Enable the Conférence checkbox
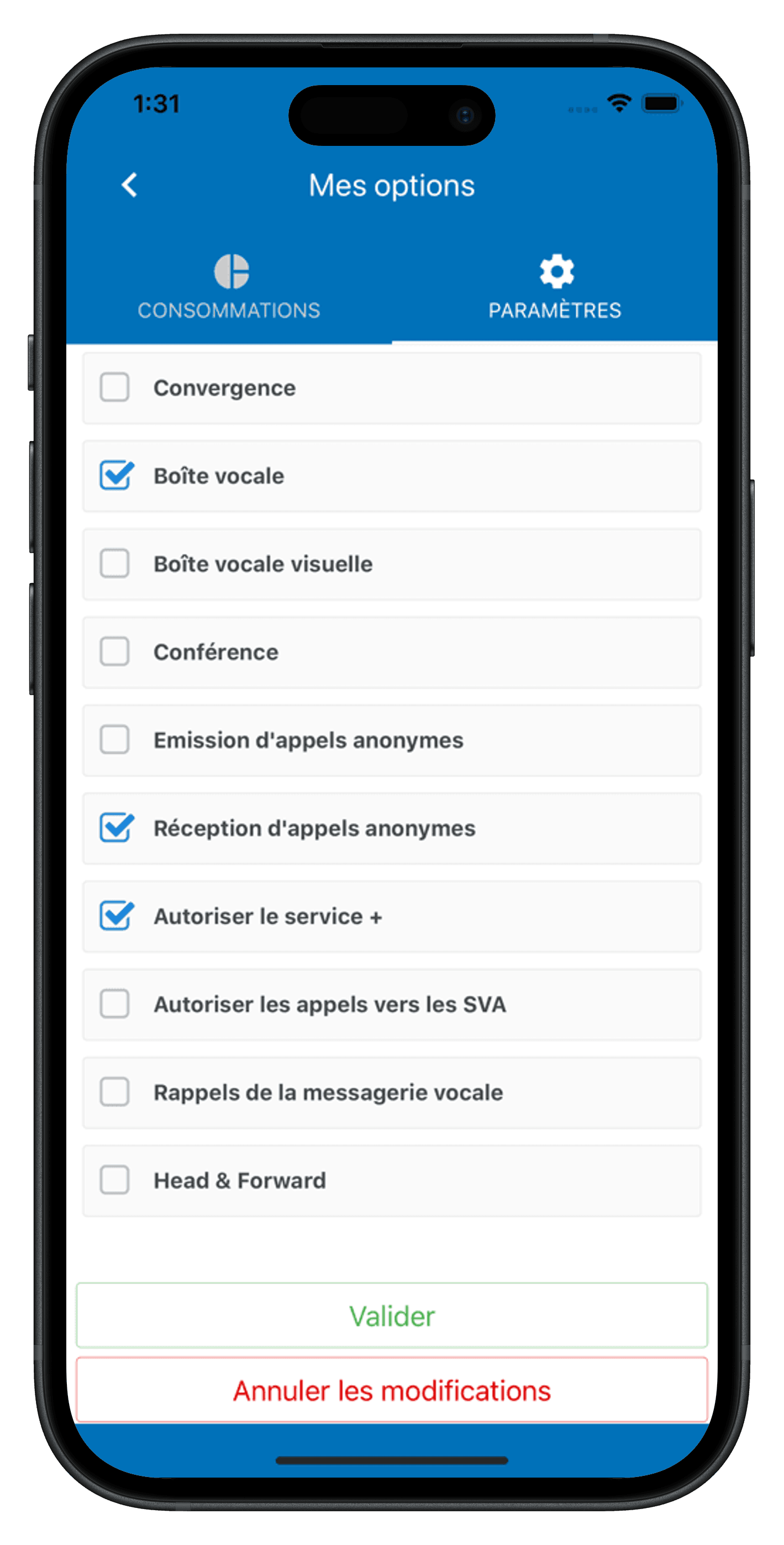 tap(114, 652)
